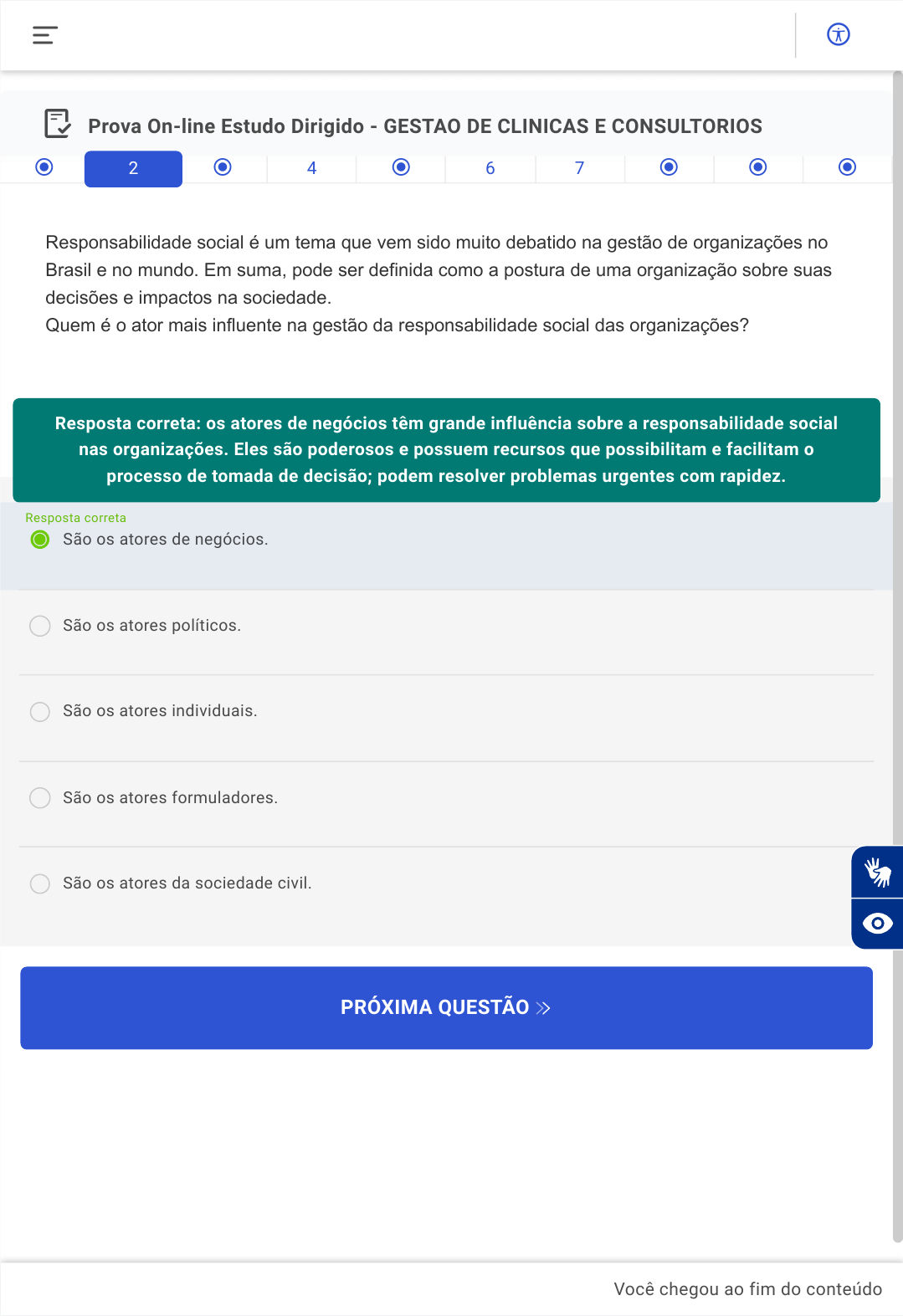Screen dimensions: 903x1316
Task: Open the accessibility options icon
Action: [x=838, y=34]
